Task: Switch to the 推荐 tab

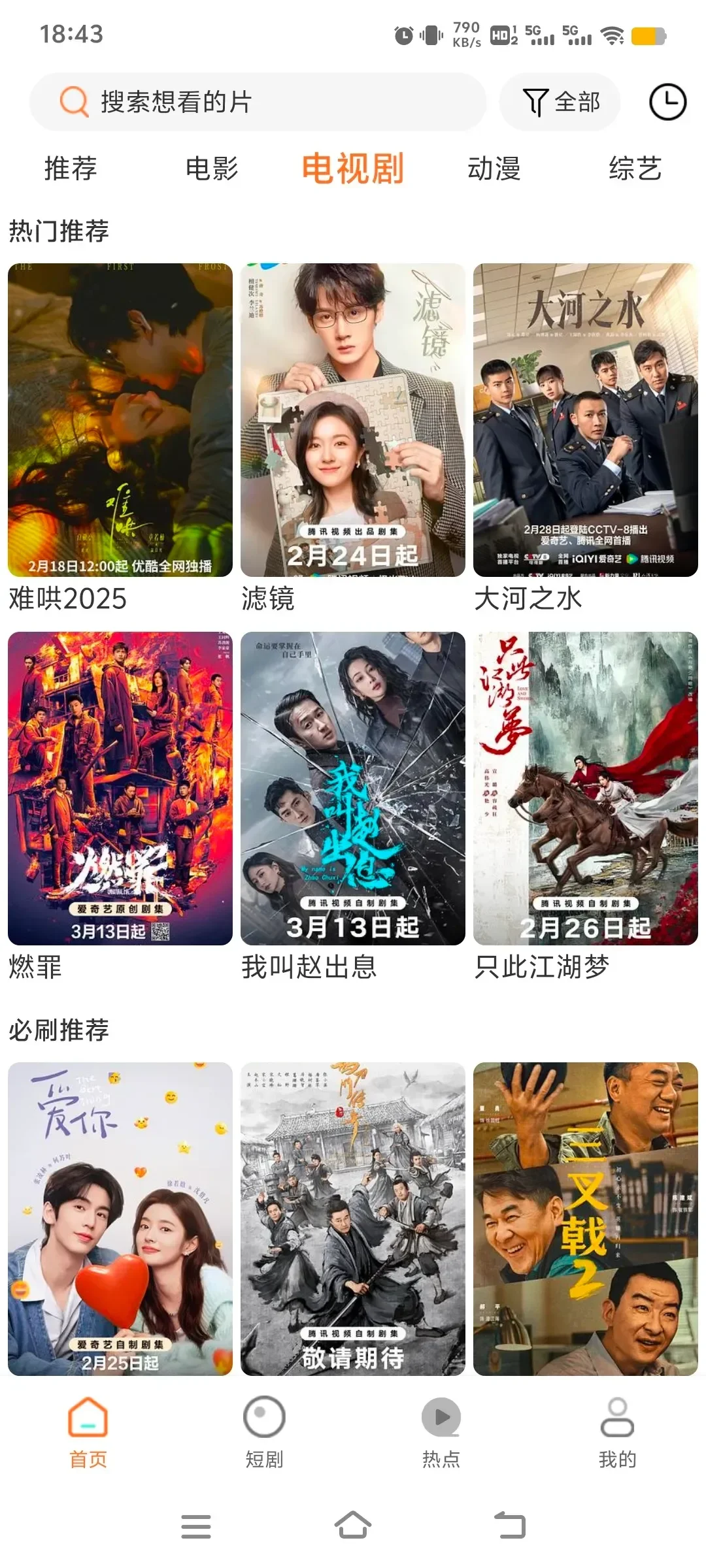Action: (x=71, y=169)
